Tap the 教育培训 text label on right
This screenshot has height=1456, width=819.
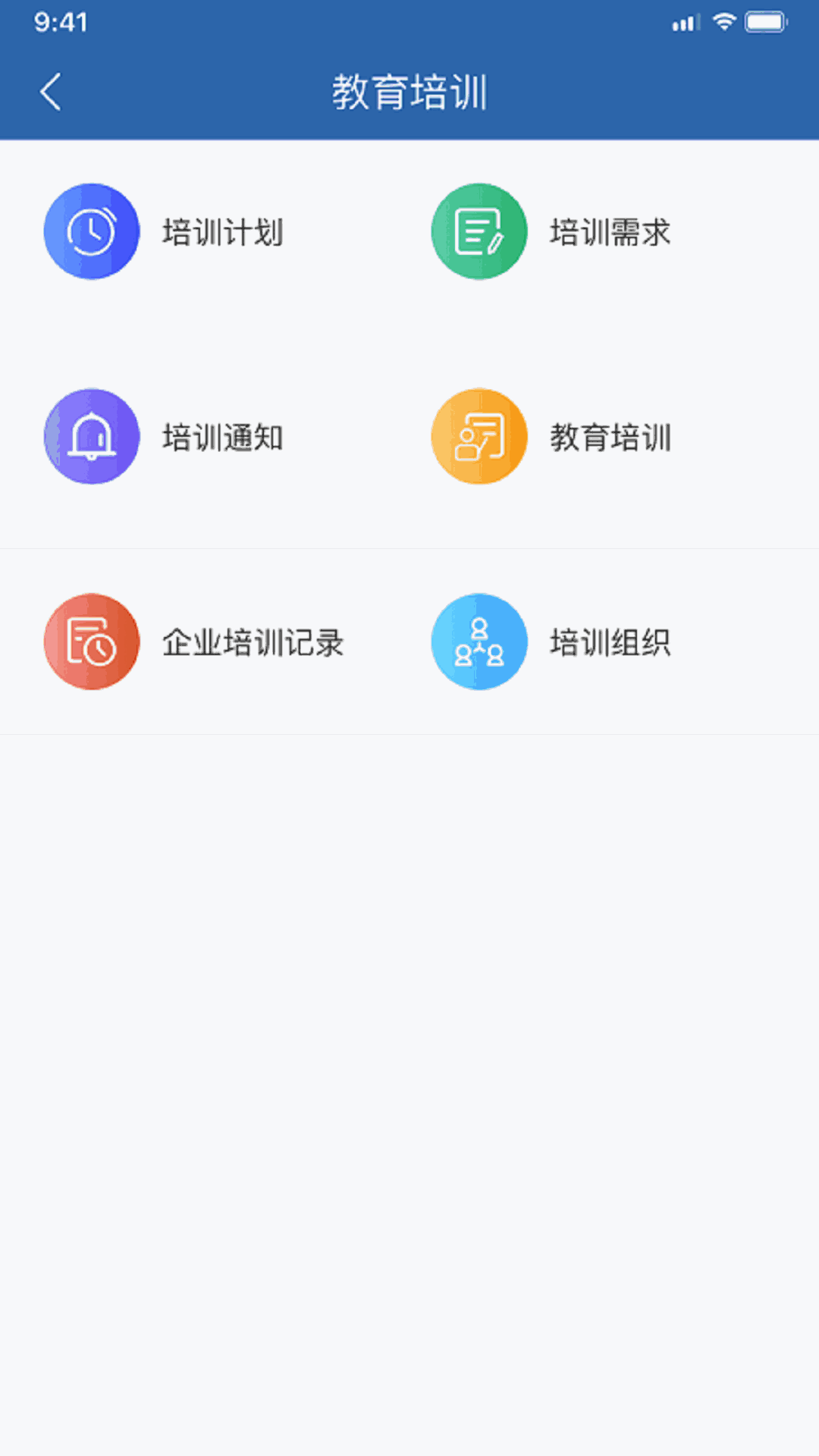610,438
